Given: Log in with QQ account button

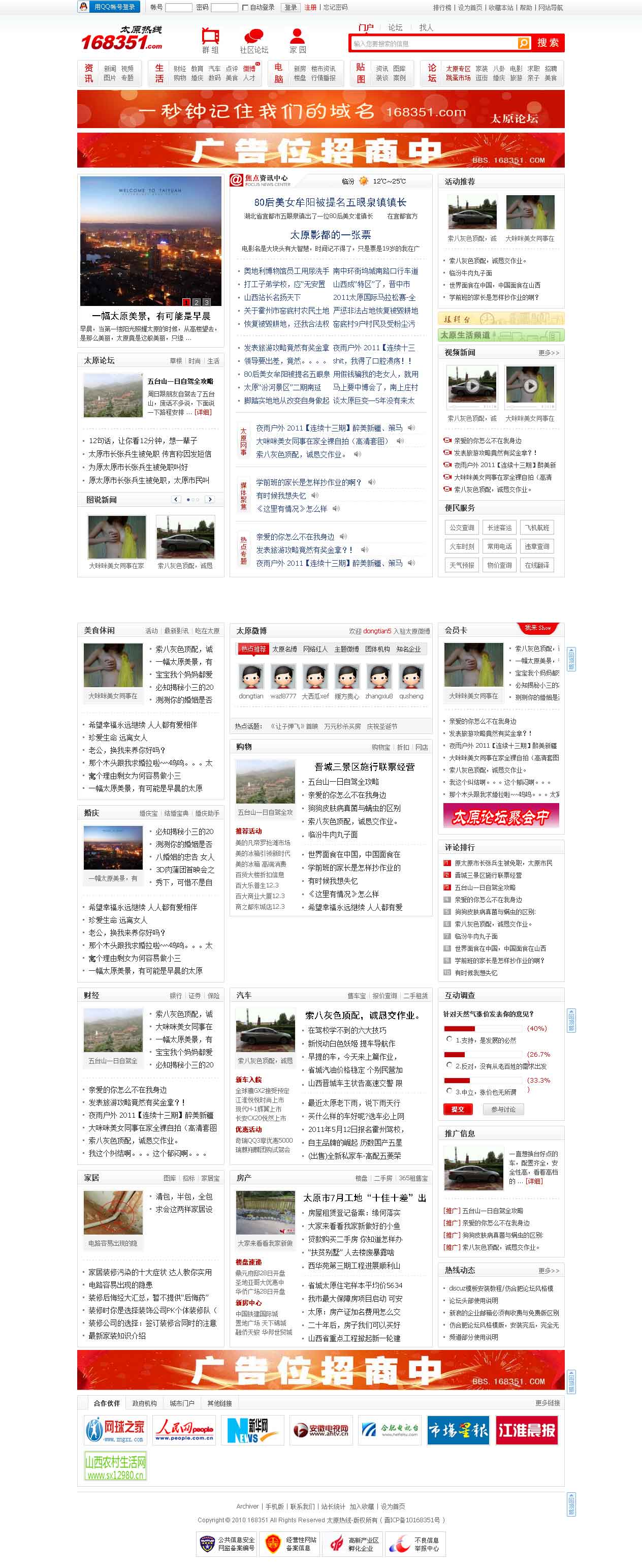Looking at the screenshot, I should click(x=109, y=7).
